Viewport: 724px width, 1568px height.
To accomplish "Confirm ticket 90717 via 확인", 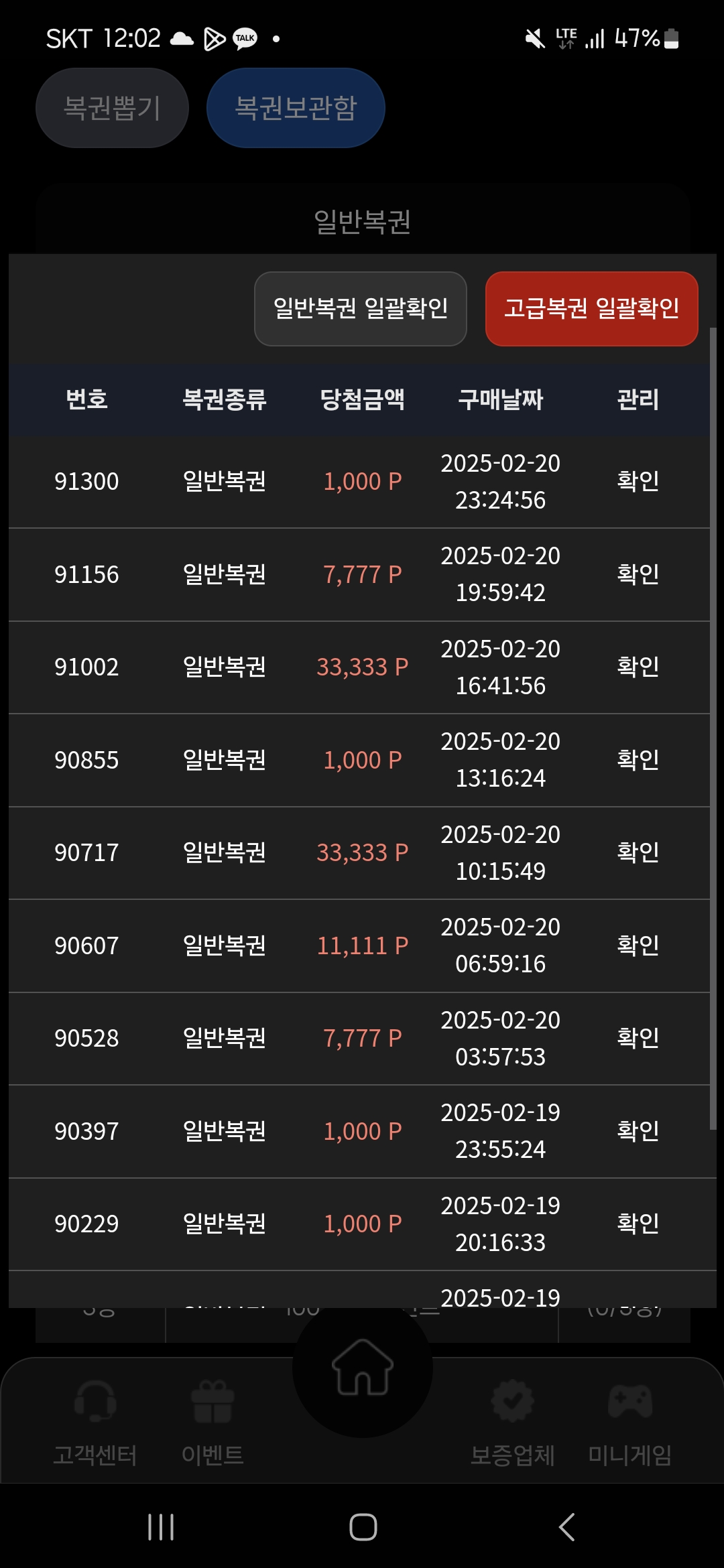I will click(x=638, y=852).
